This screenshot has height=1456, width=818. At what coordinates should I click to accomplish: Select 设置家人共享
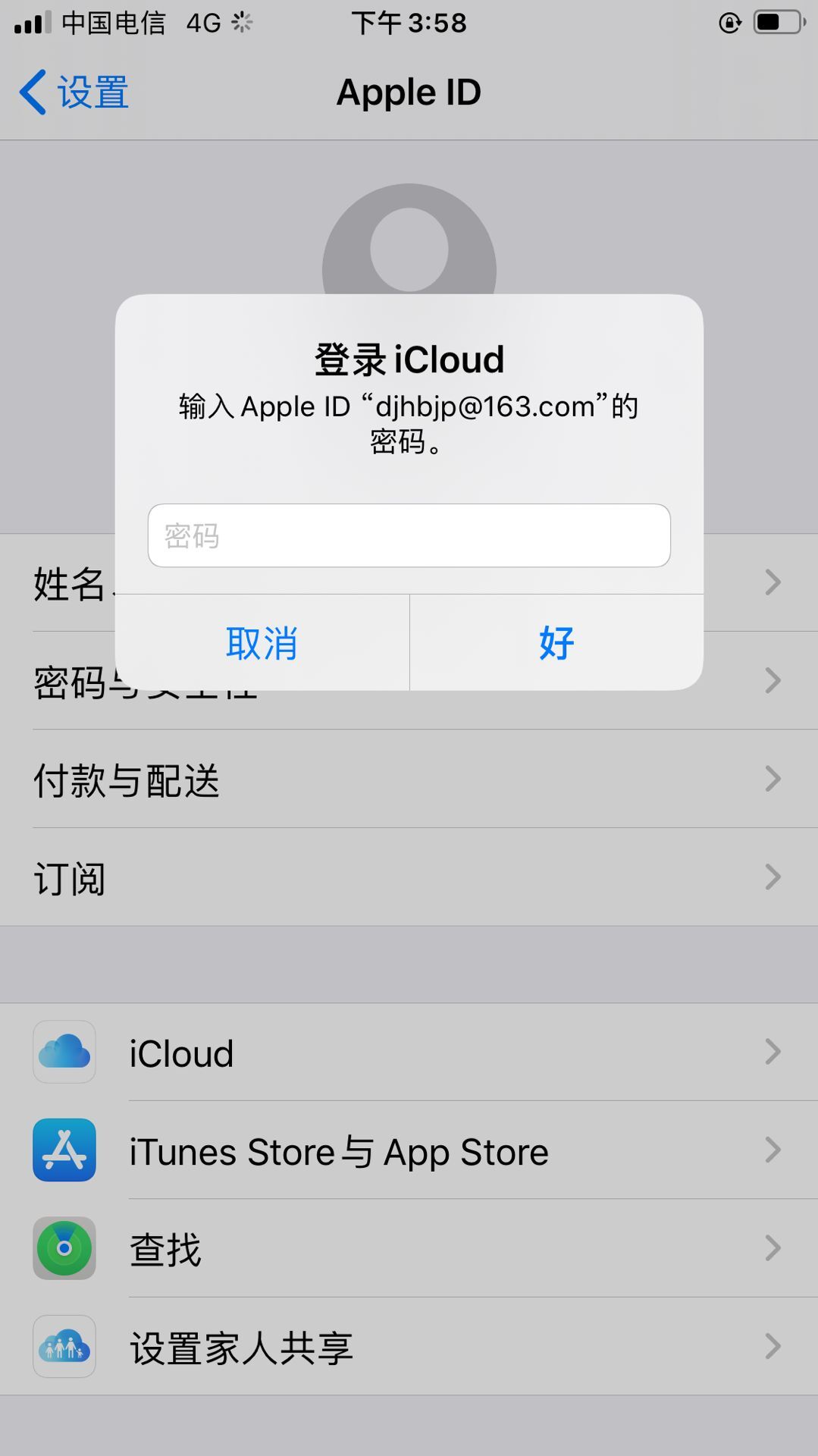click(409, 1348)
